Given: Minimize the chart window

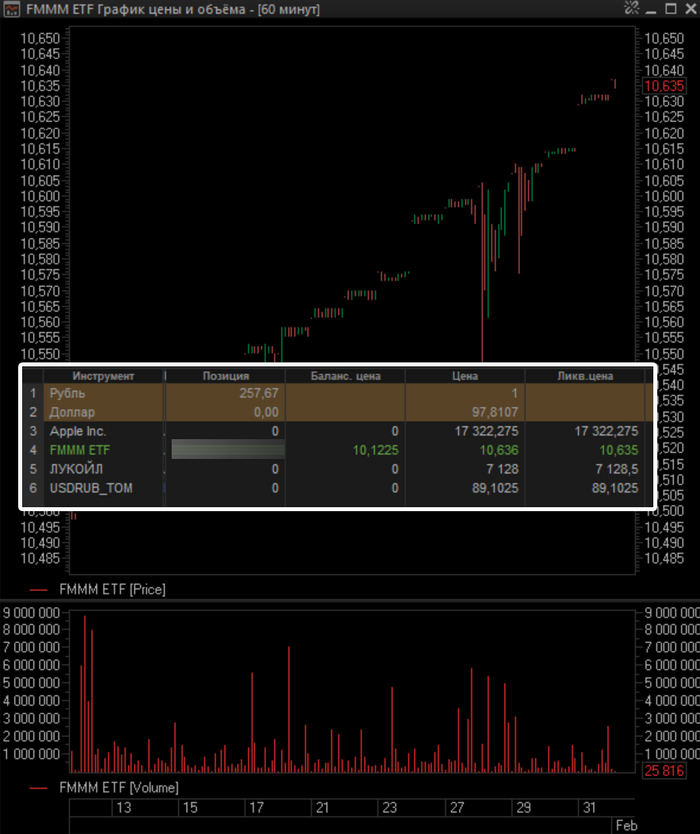Looking at the screenshot, I should (x=651, y=9).
